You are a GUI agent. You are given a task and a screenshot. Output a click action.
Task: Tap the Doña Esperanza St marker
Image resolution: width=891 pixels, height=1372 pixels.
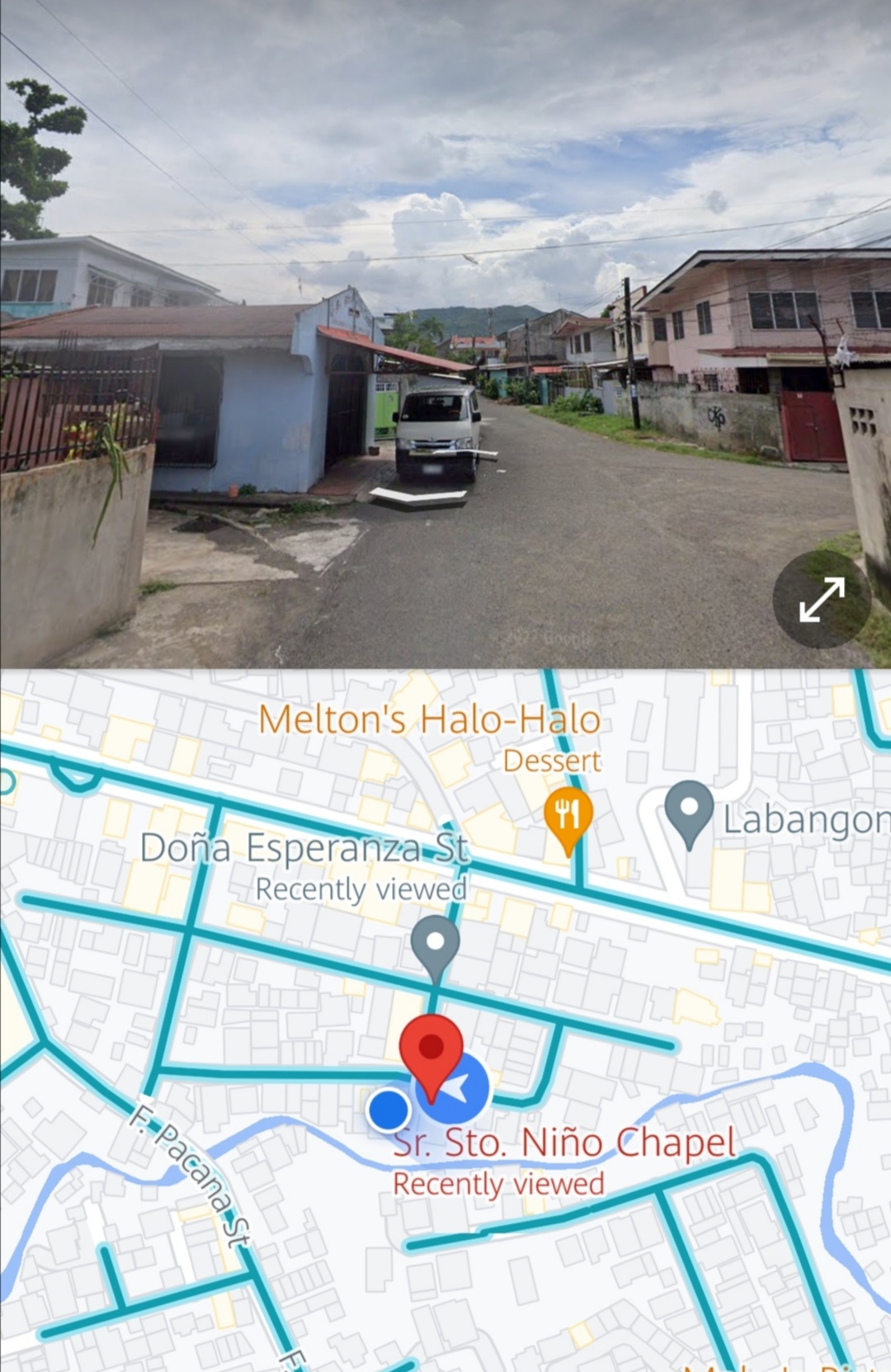435,945
